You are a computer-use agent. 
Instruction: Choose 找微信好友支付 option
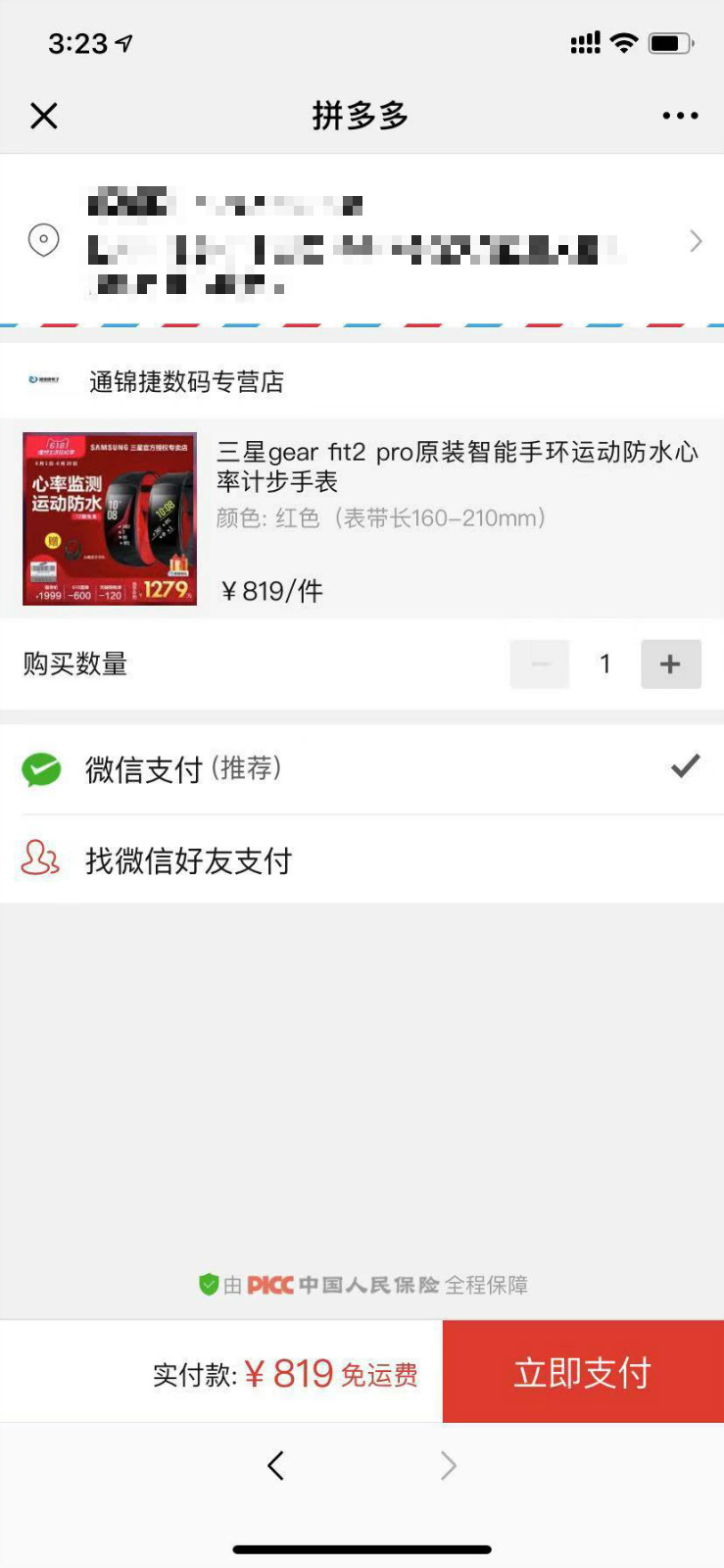click(362, 859)
